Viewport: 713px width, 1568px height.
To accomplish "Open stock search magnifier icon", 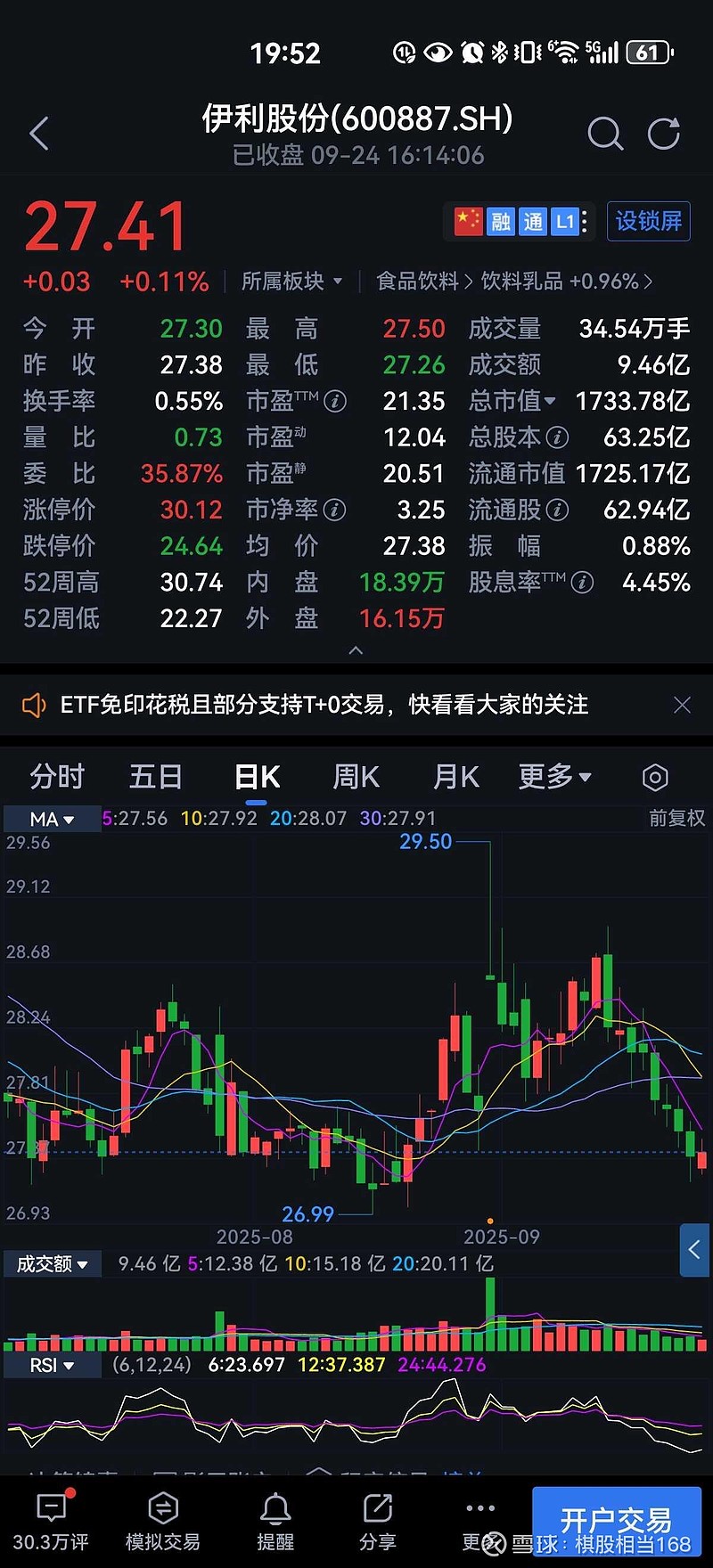I will pos(605,134).
